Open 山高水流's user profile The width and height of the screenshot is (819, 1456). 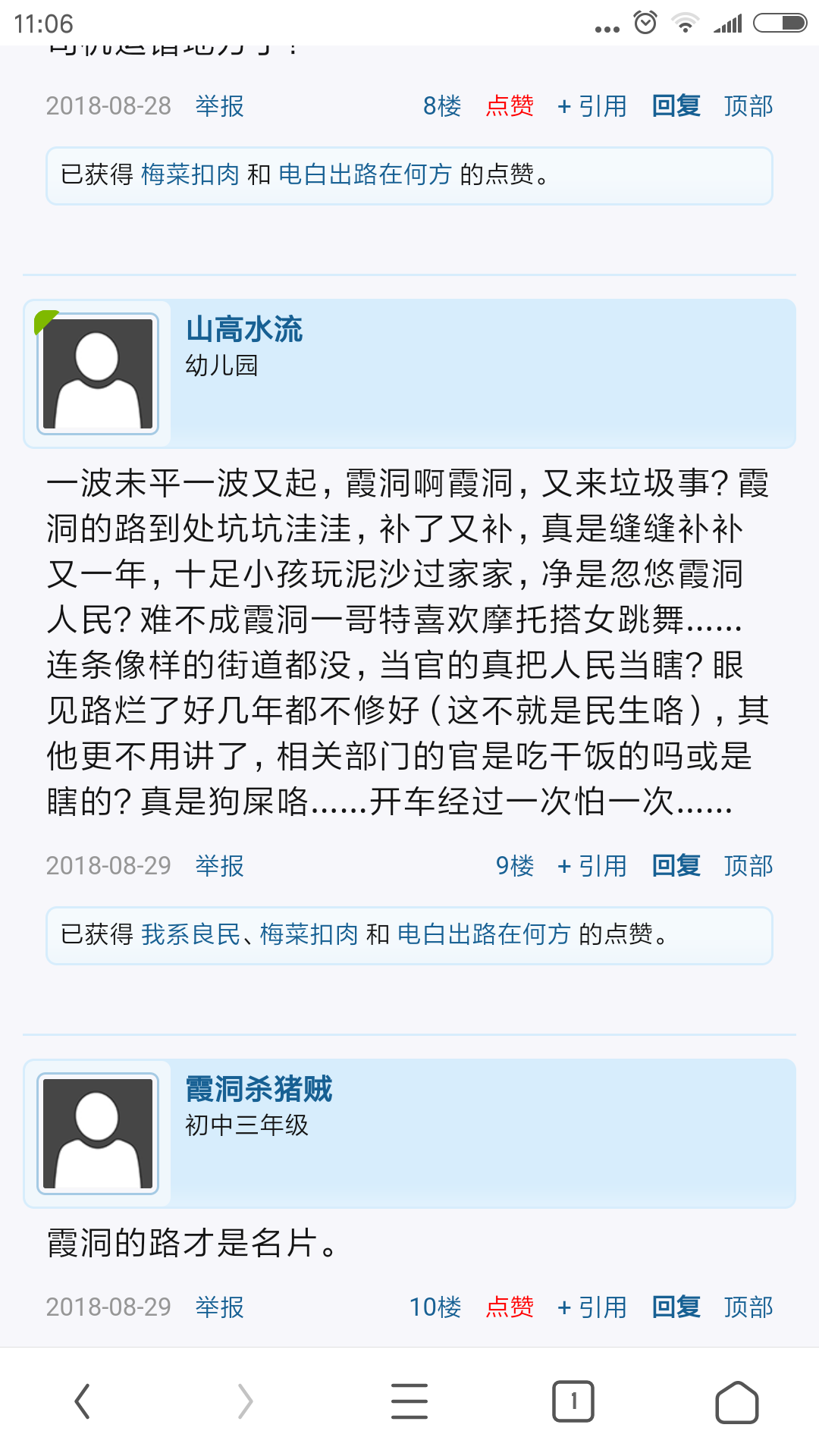point(244,330)
